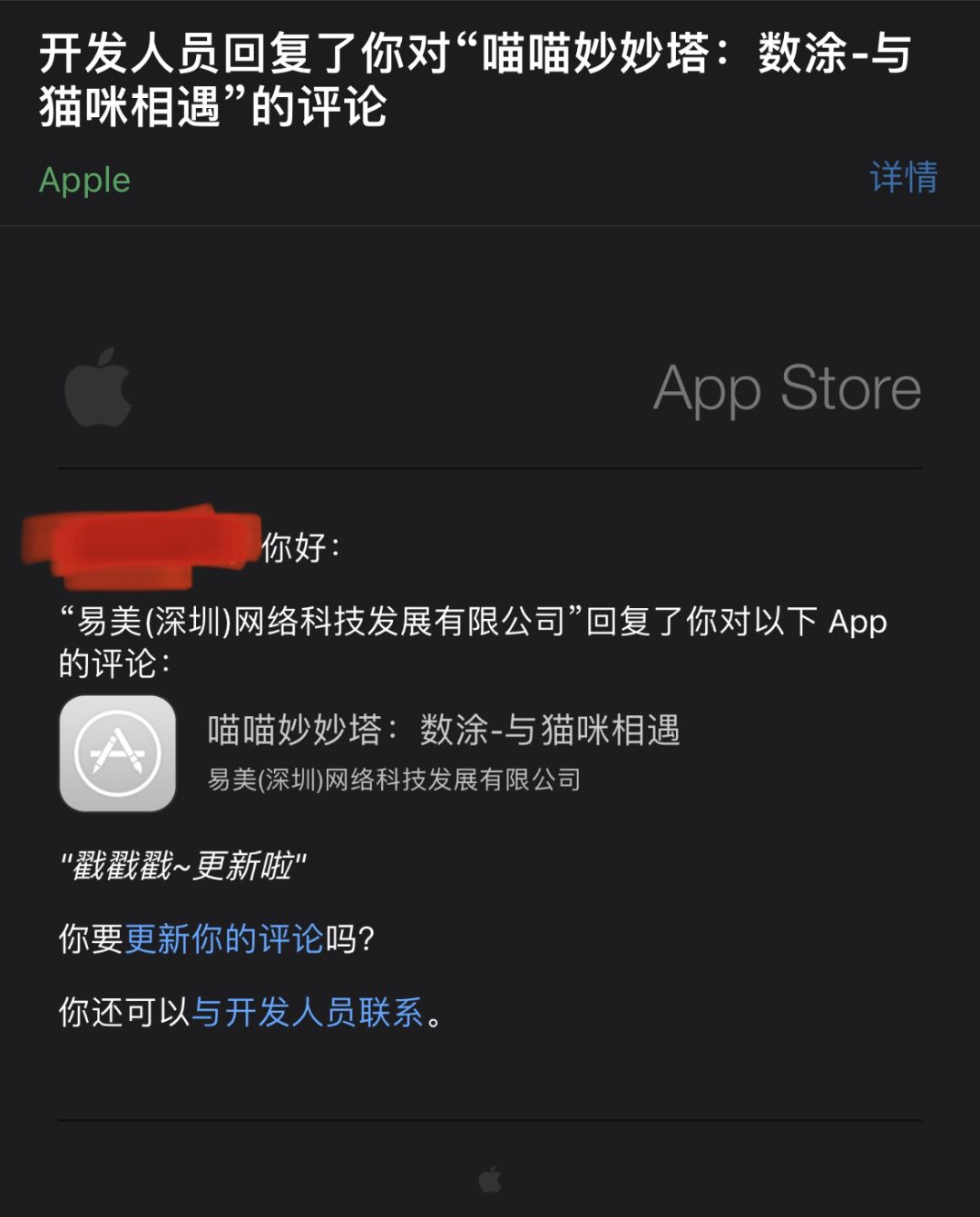Tap the 更新你的评论 link
980x1217 pixels.
click(224, 938)
